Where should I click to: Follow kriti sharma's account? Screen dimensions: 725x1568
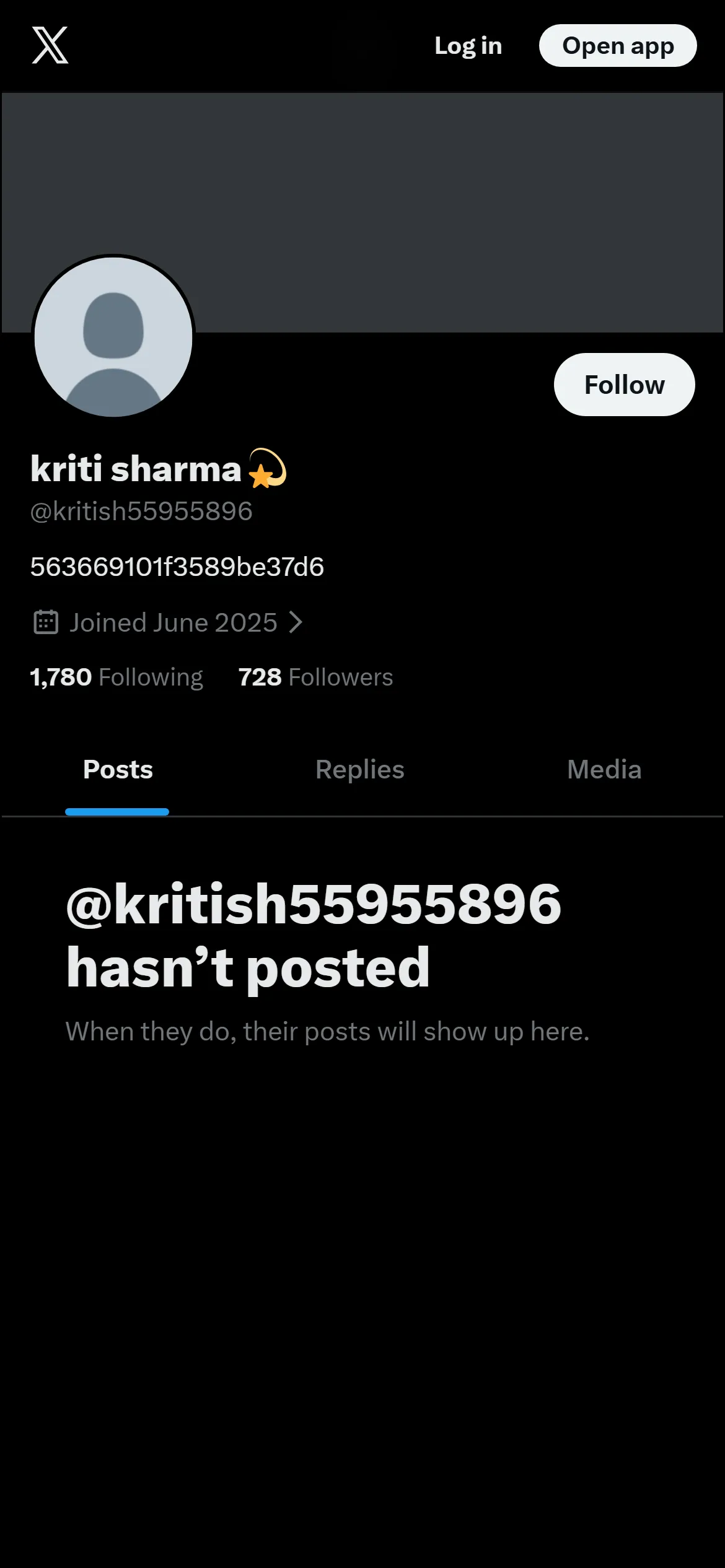[624, 385]
